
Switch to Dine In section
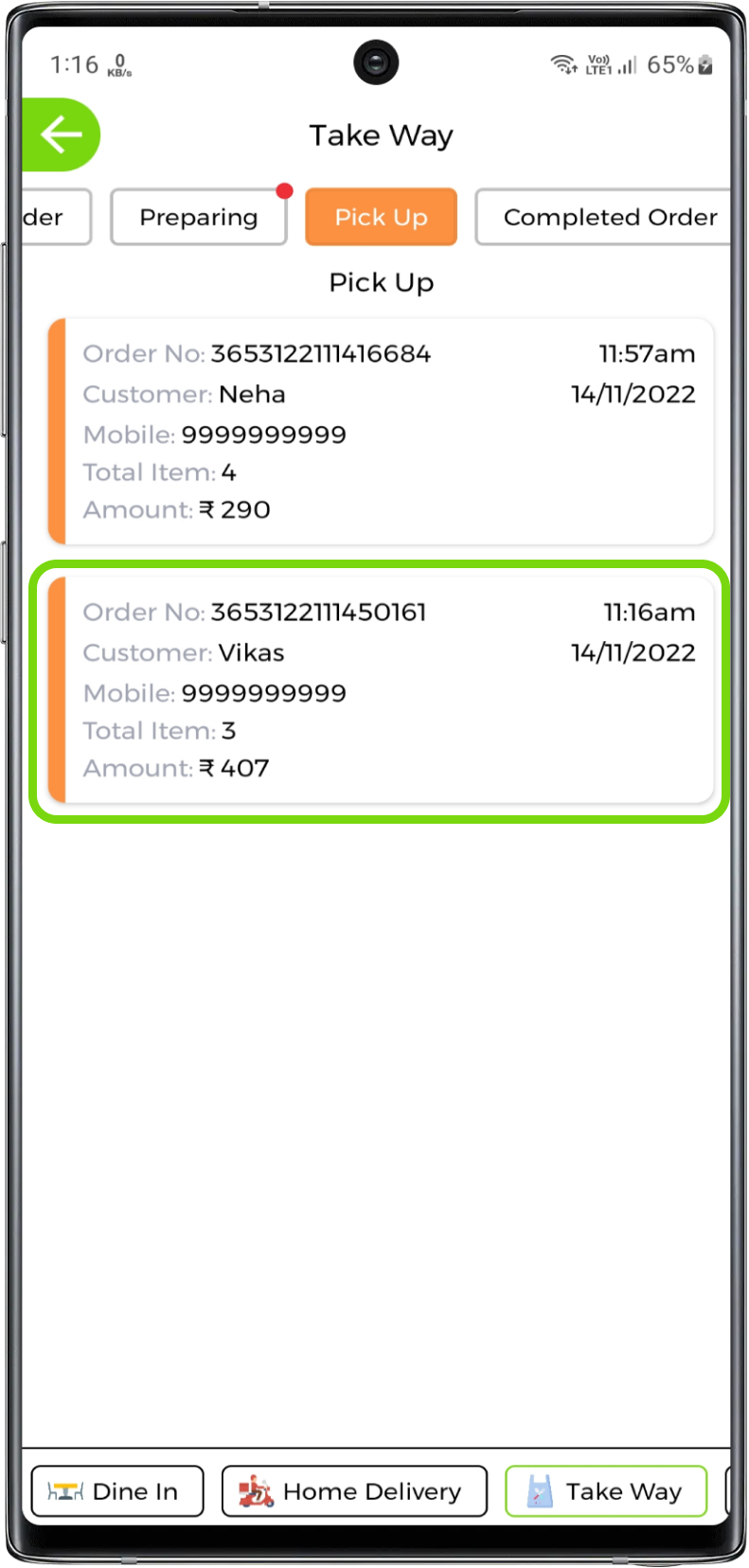coord(117,1491)
